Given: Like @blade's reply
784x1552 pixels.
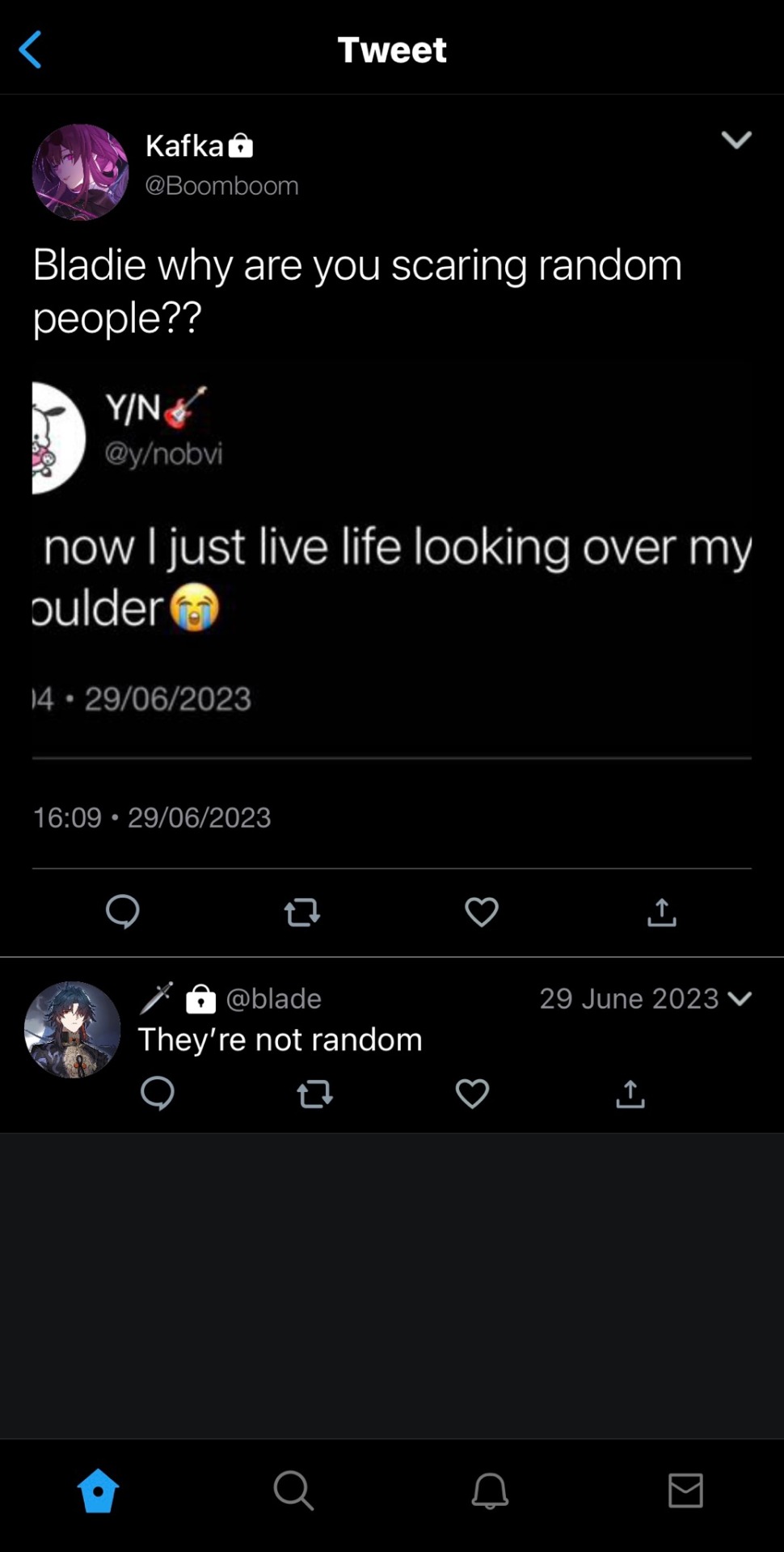Looking at the screenshot, I should pos(472,1094).
